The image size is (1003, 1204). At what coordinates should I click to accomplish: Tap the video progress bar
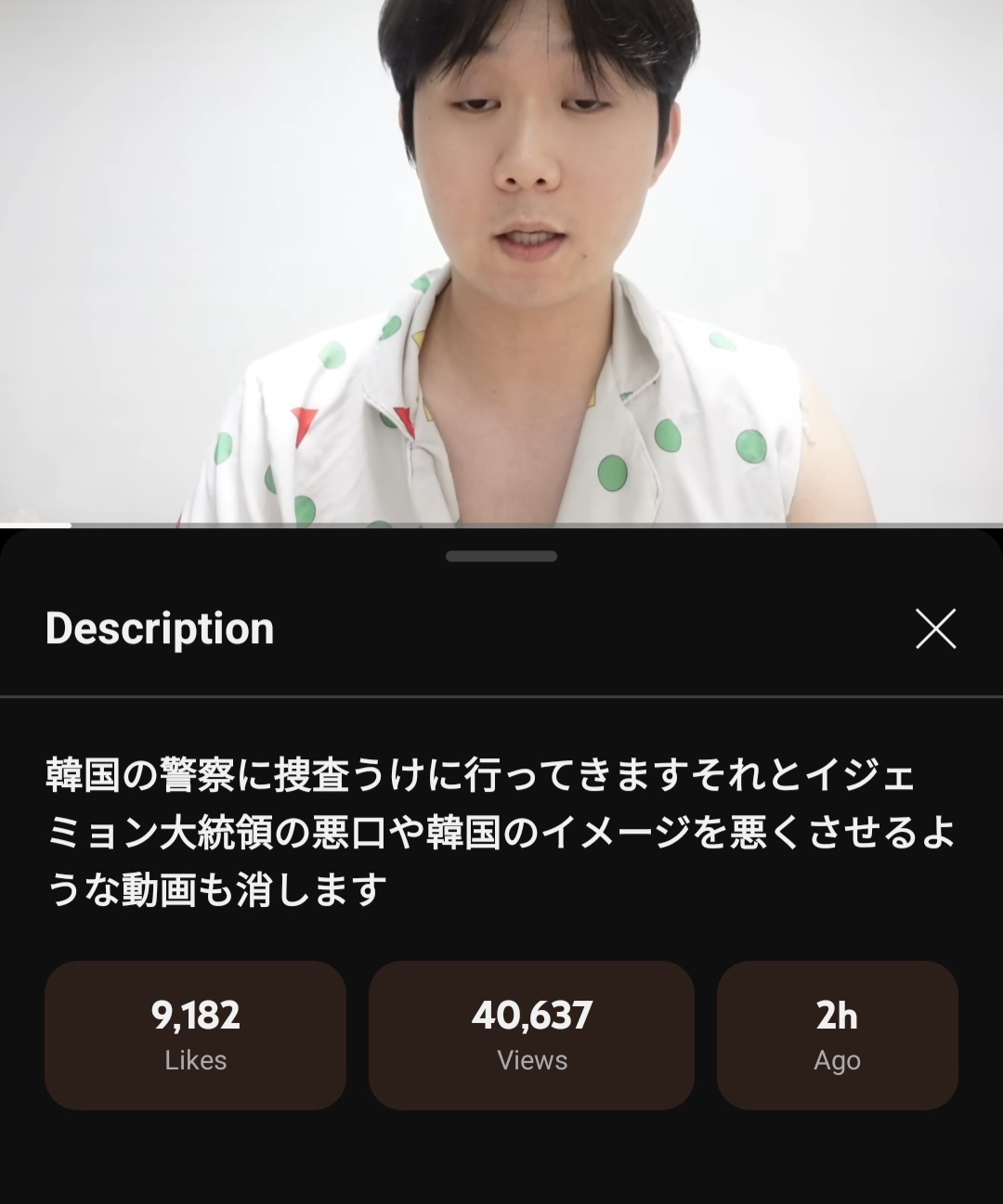pyautogui.click(x=501, y=525)
